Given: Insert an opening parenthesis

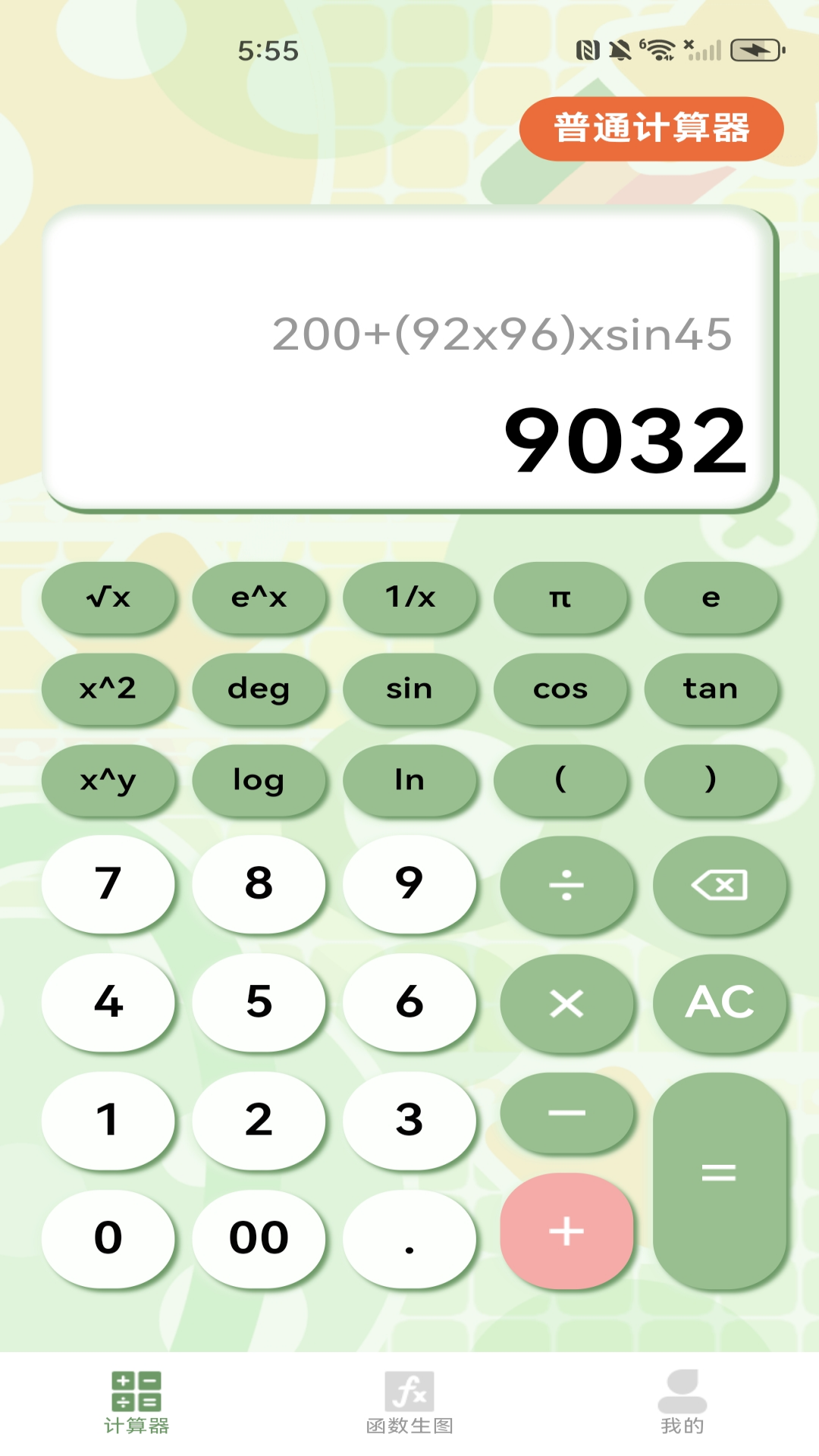Looking at the screenshot, I should point(560,780).
